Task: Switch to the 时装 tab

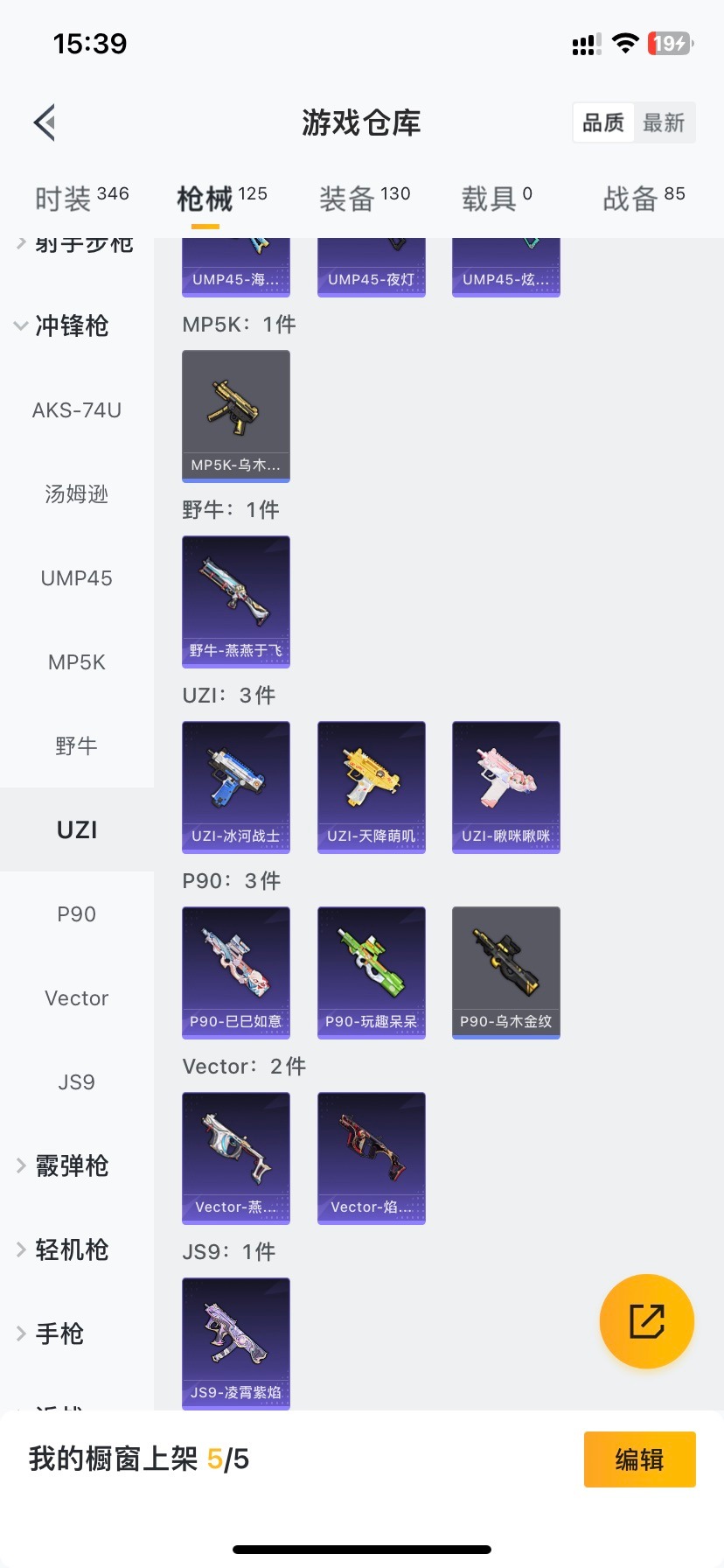Action: tap(81, 199)
